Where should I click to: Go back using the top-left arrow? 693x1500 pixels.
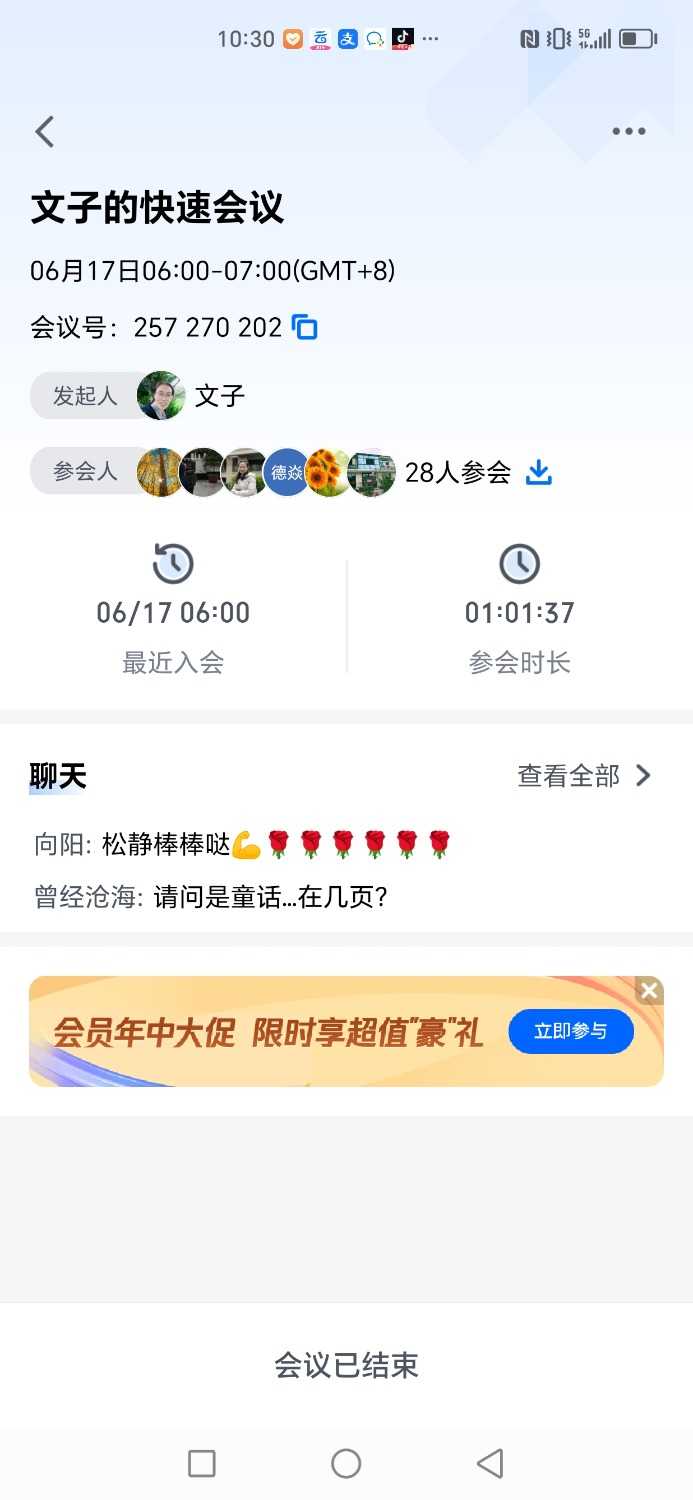click(x=45, y=132)
